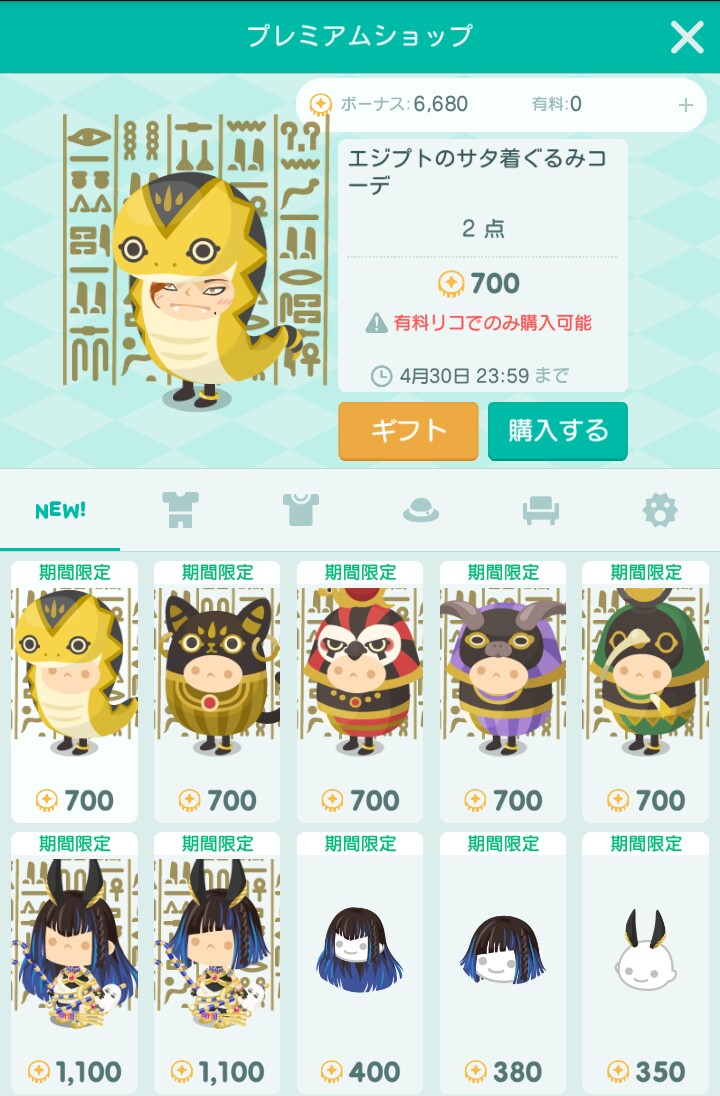Select the braided bob hair for 380

503,962
